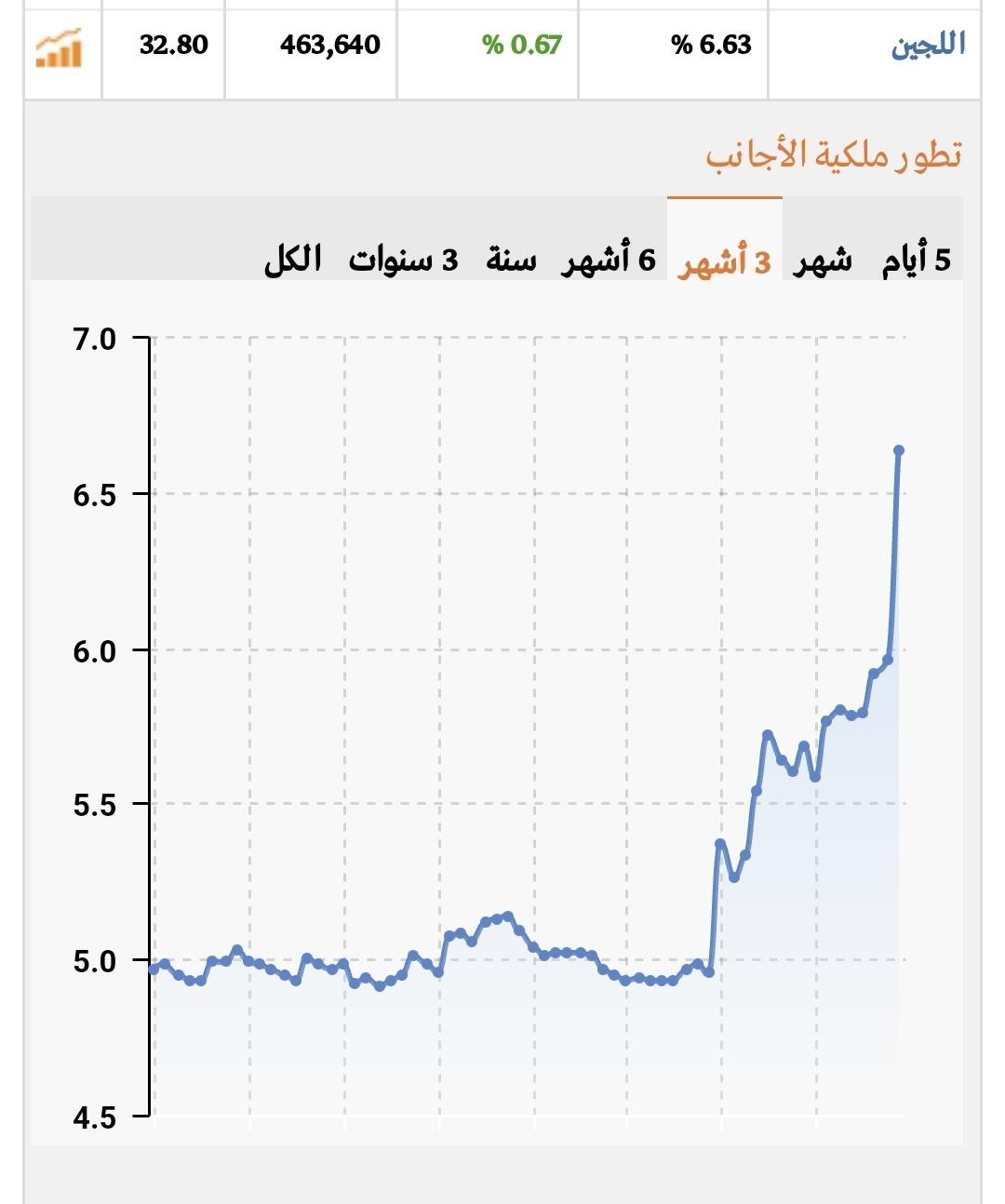Open the اللجين company link
1005x1204 pixels.
[928, 46]
